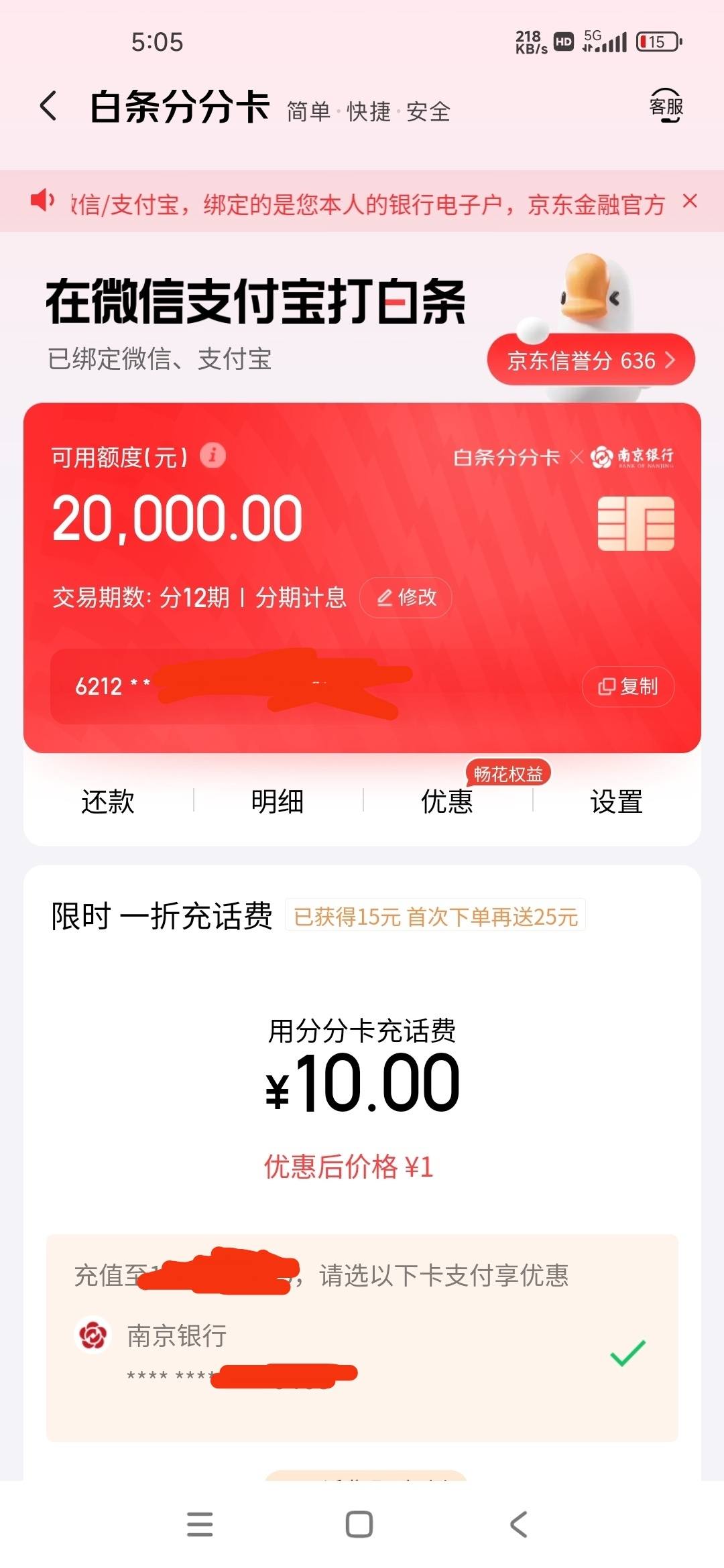
Task: Dismiss the announcement with the X
Action: pos(691,202)
